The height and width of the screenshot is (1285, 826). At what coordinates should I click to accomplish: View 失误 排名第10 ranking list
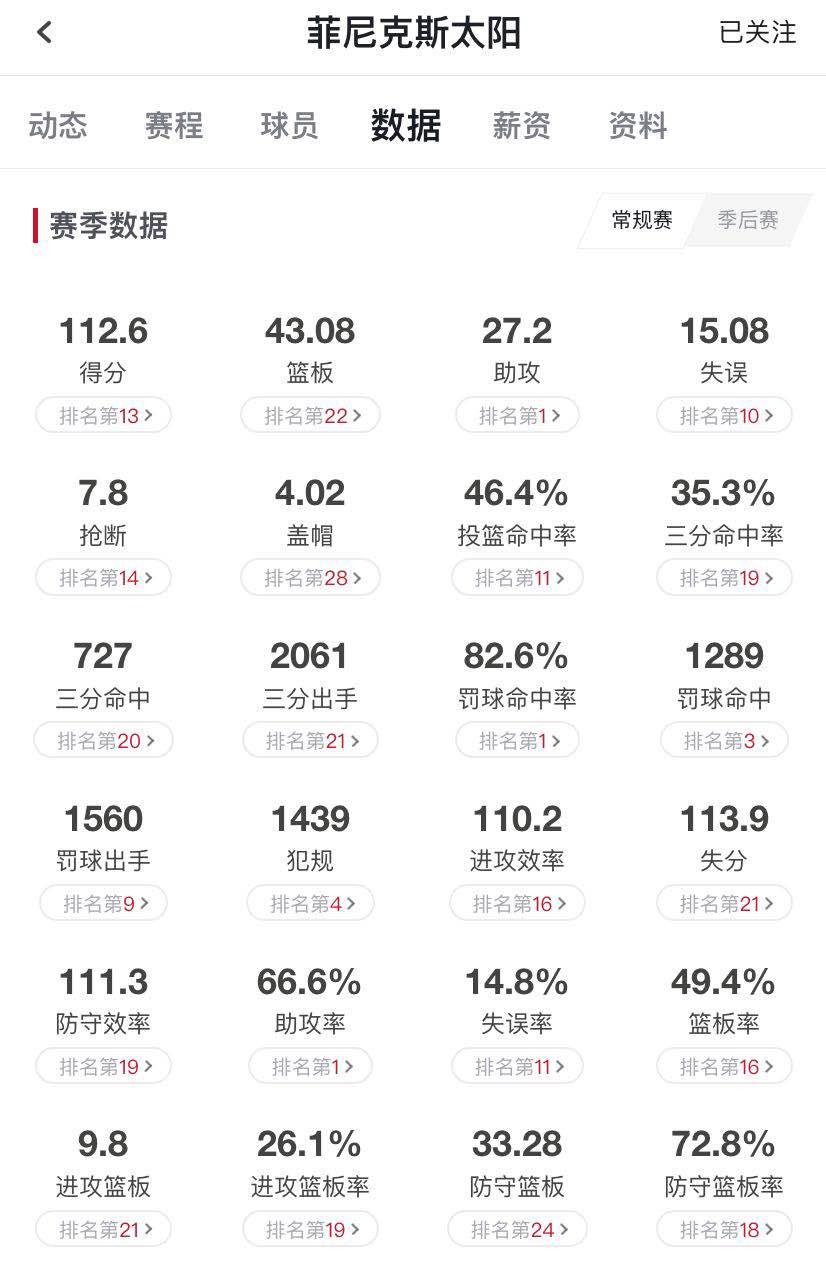click(724, 415)
